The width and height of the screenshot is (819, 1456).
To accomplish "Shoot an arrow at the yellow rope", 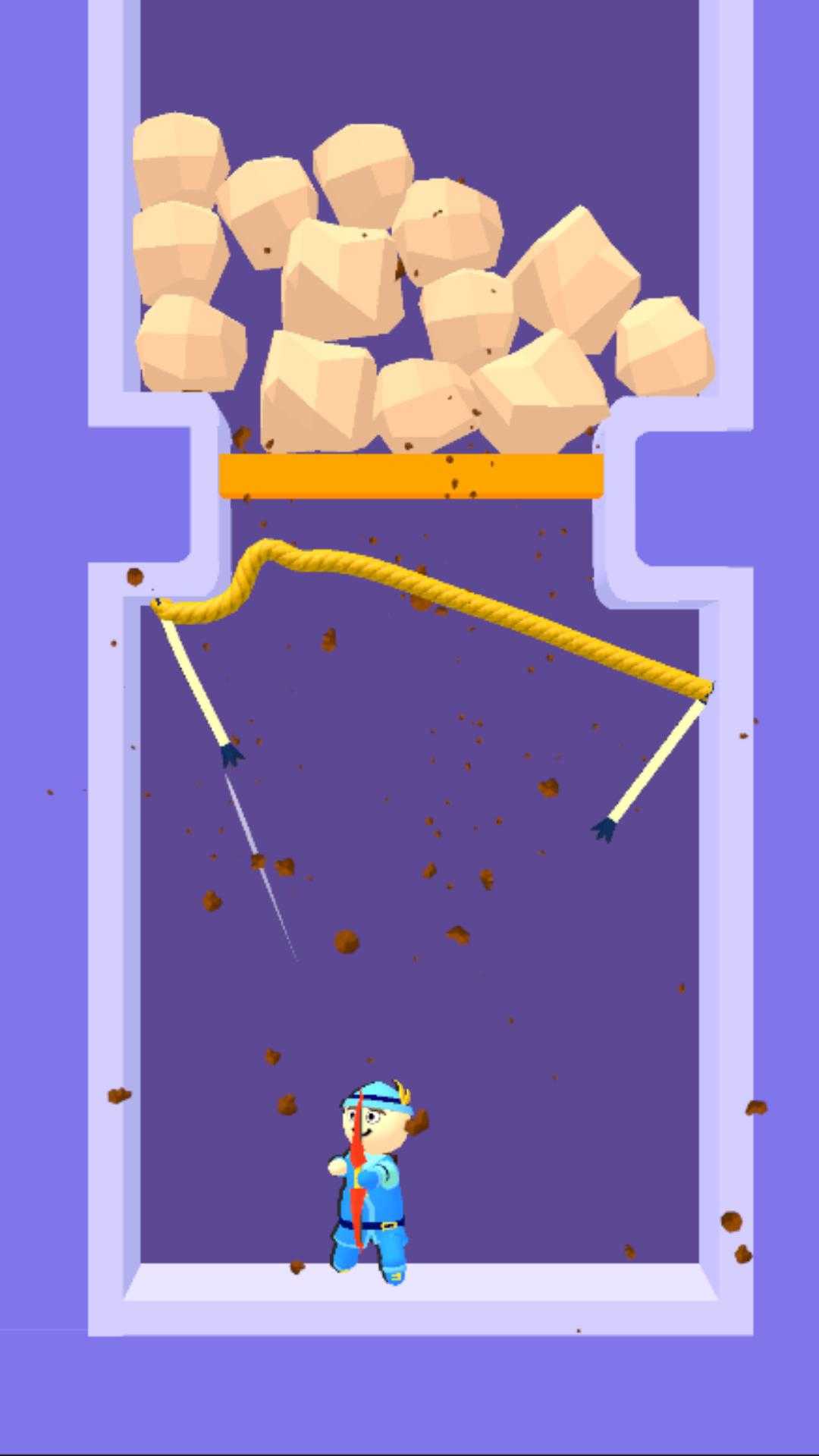I will coord(485,607).
